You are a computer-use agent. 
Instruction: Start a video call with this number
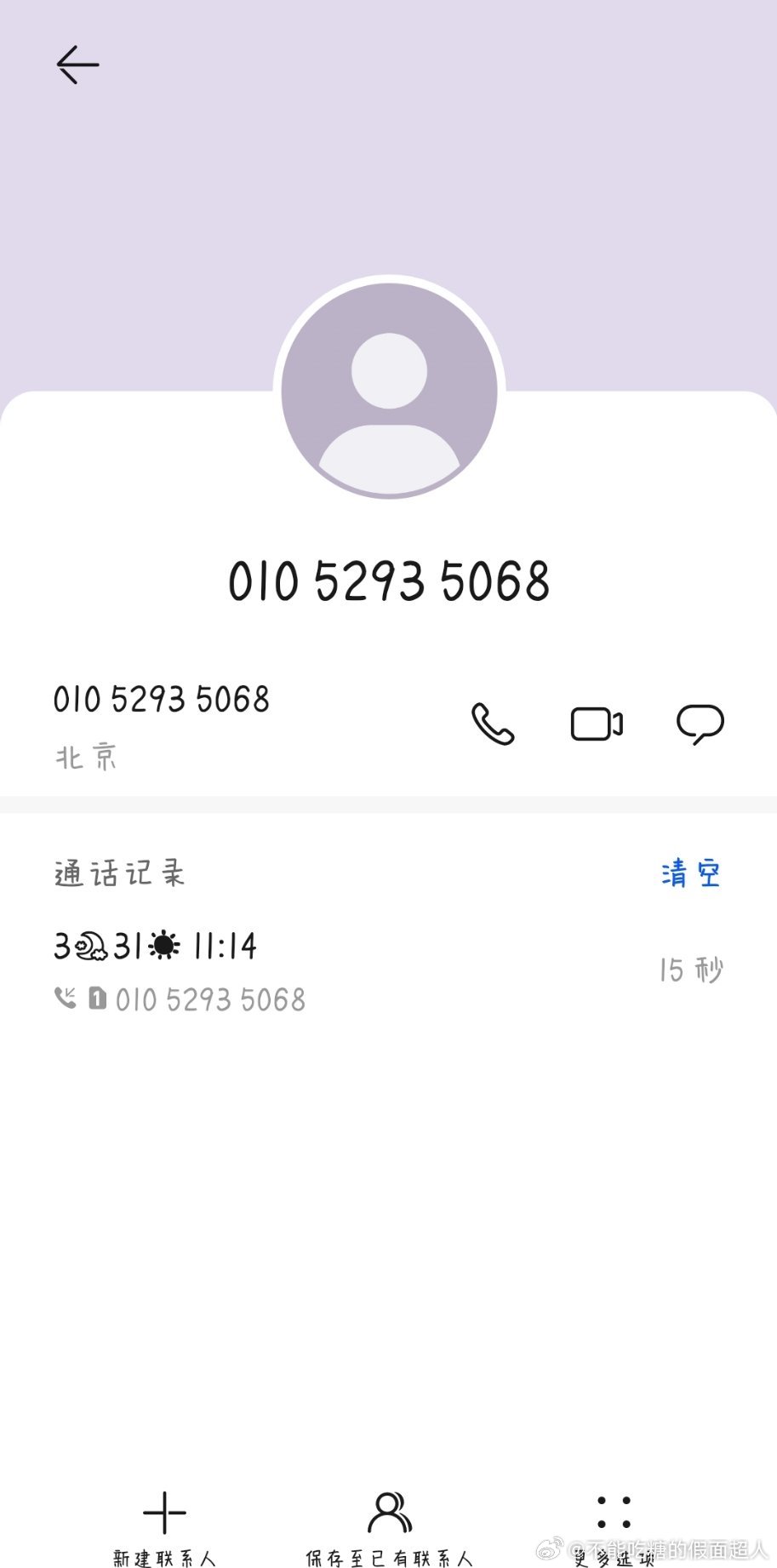[597, 724]
